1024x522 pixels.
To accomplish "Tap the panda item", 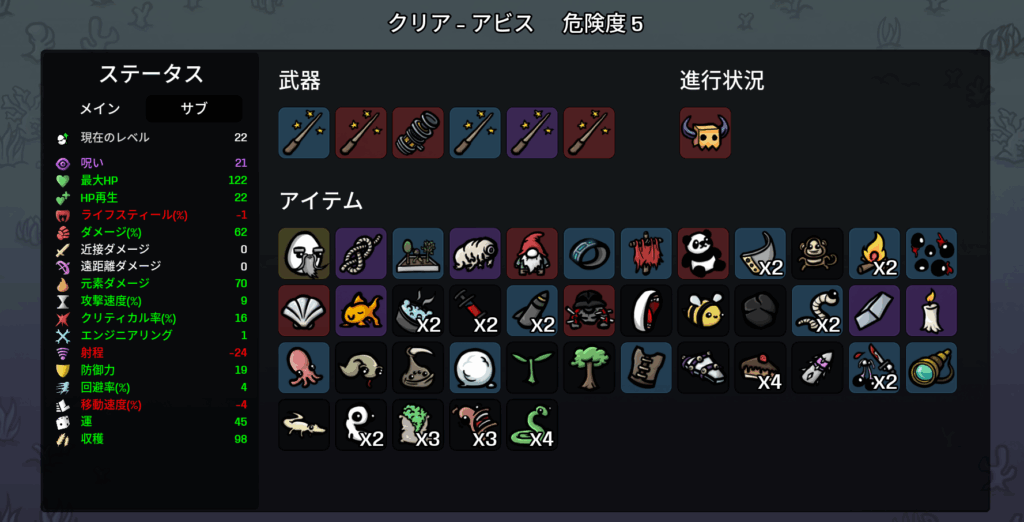I will [703, 253].
